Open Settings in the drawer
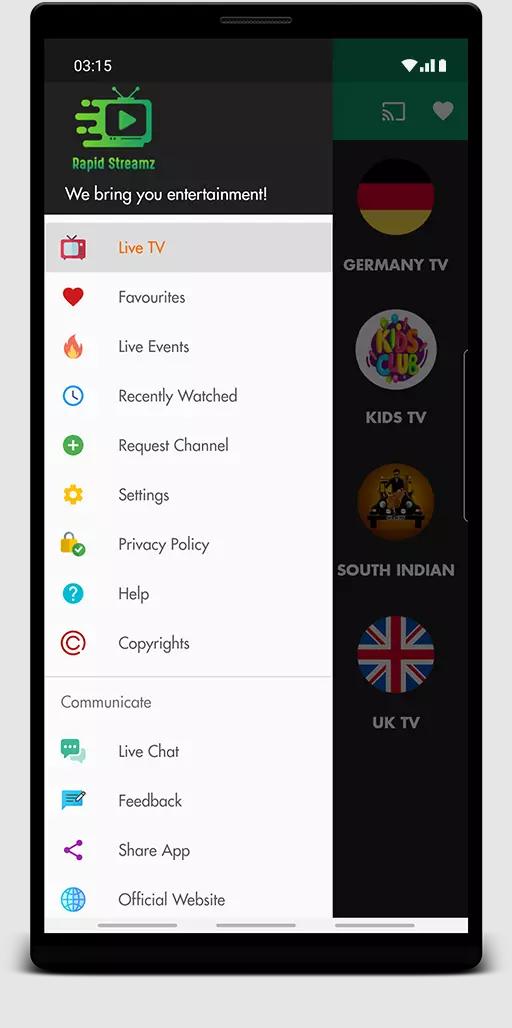Image resolution: width=512 pixels, height=1028 pixels. (x=189, y=495)
